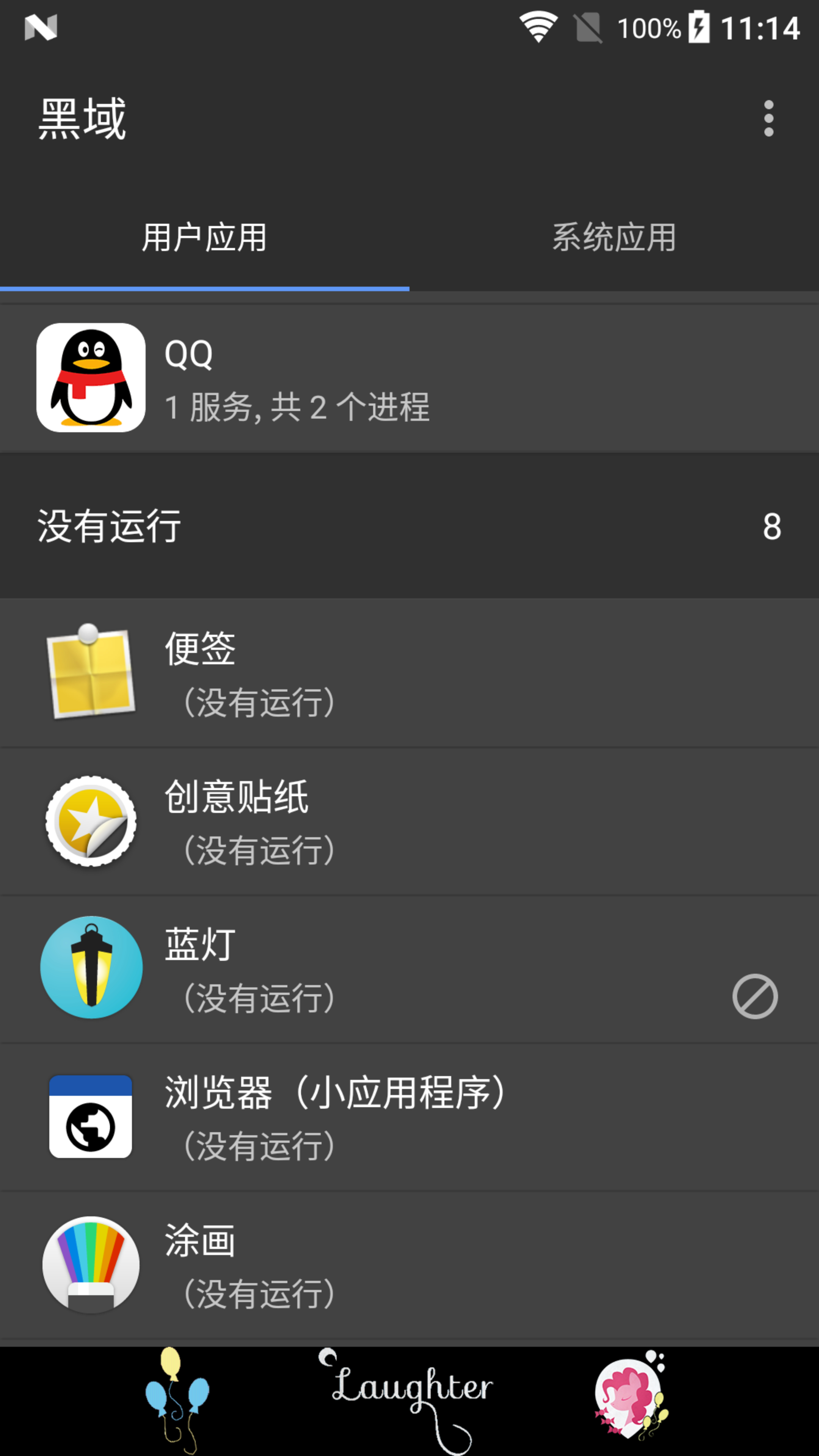Open the 创意贴纸 app row
Image resolution: width=819 pixels, height=1456 pixels.
(409, 821)
